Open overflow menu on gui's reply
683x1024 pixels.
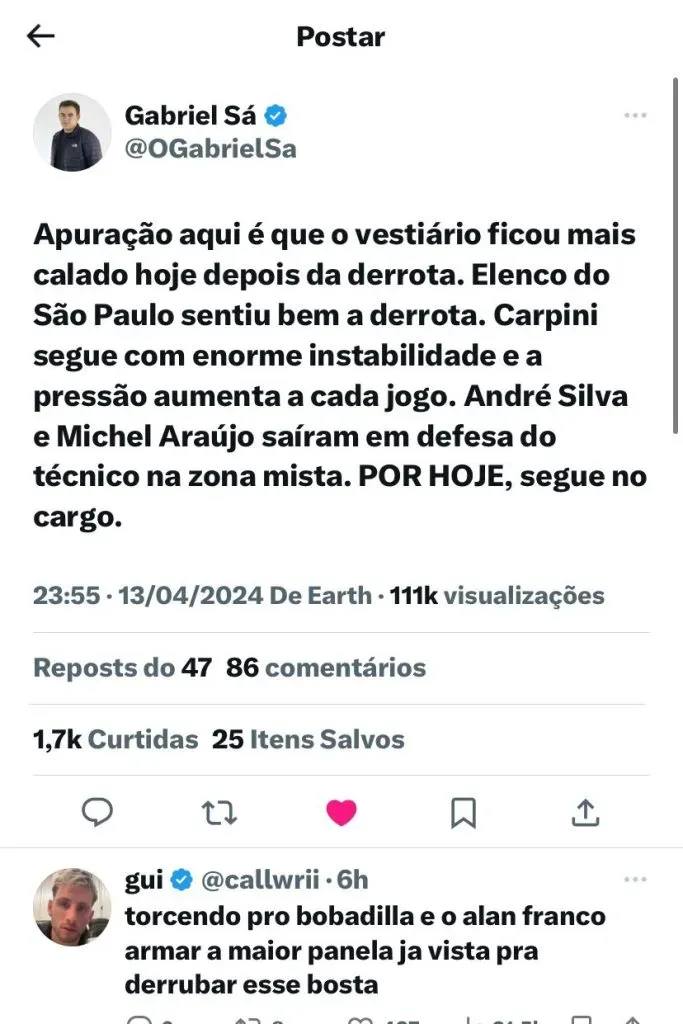point(635,880)
